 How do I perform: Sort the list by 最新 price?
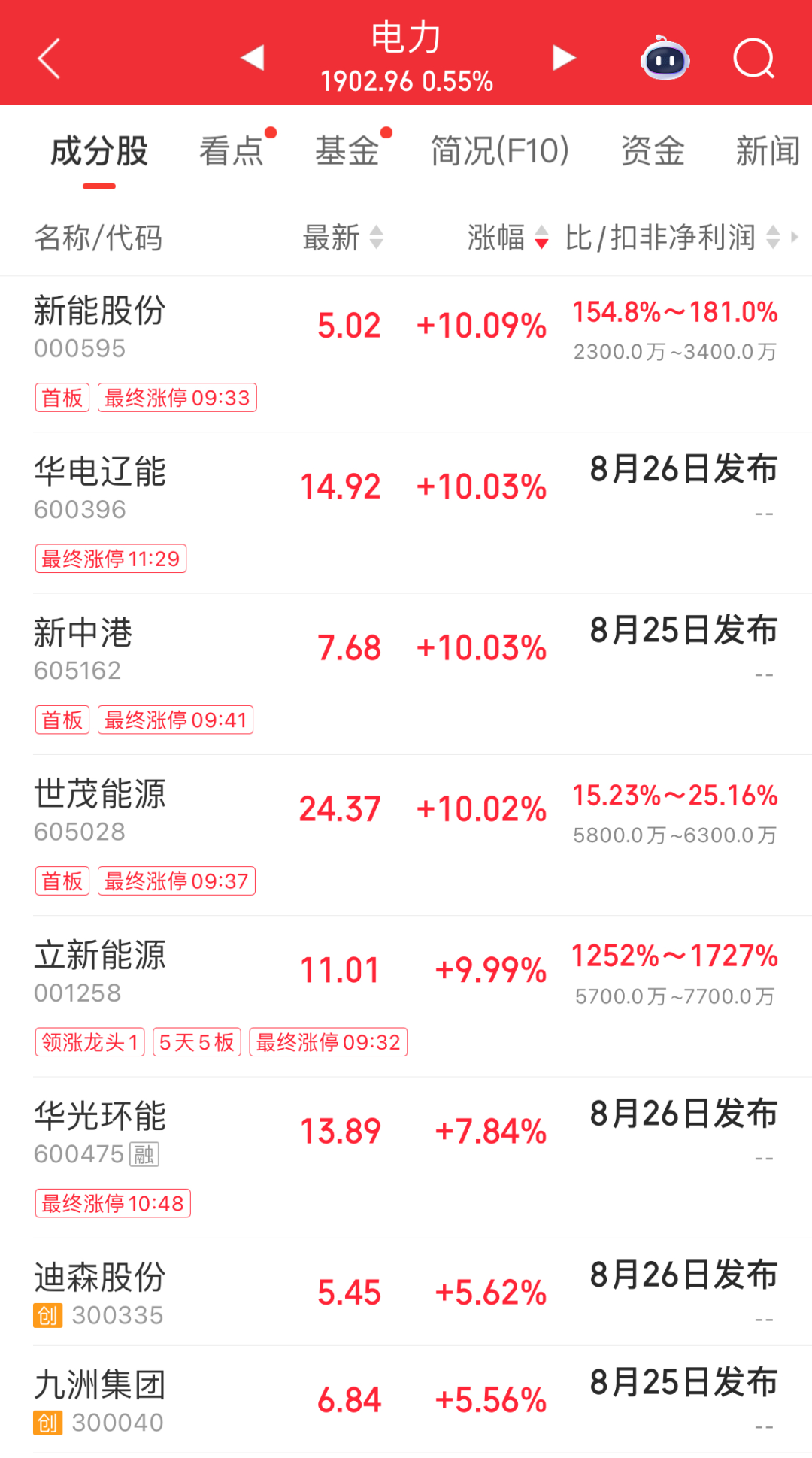pos(343,238)
